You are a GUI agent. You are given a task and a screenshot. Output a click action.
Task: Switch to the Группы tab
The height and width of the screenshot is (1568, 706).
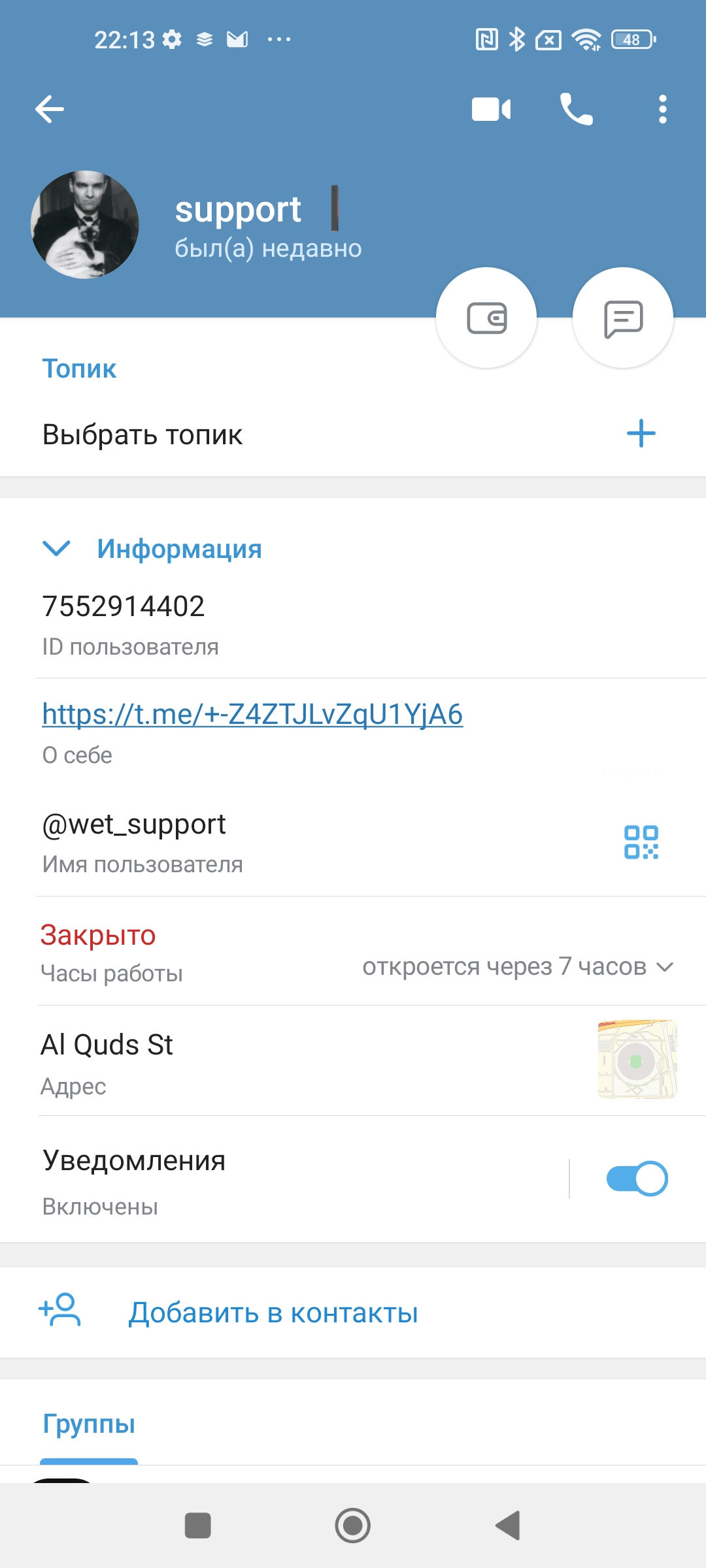coord(89,1423)
